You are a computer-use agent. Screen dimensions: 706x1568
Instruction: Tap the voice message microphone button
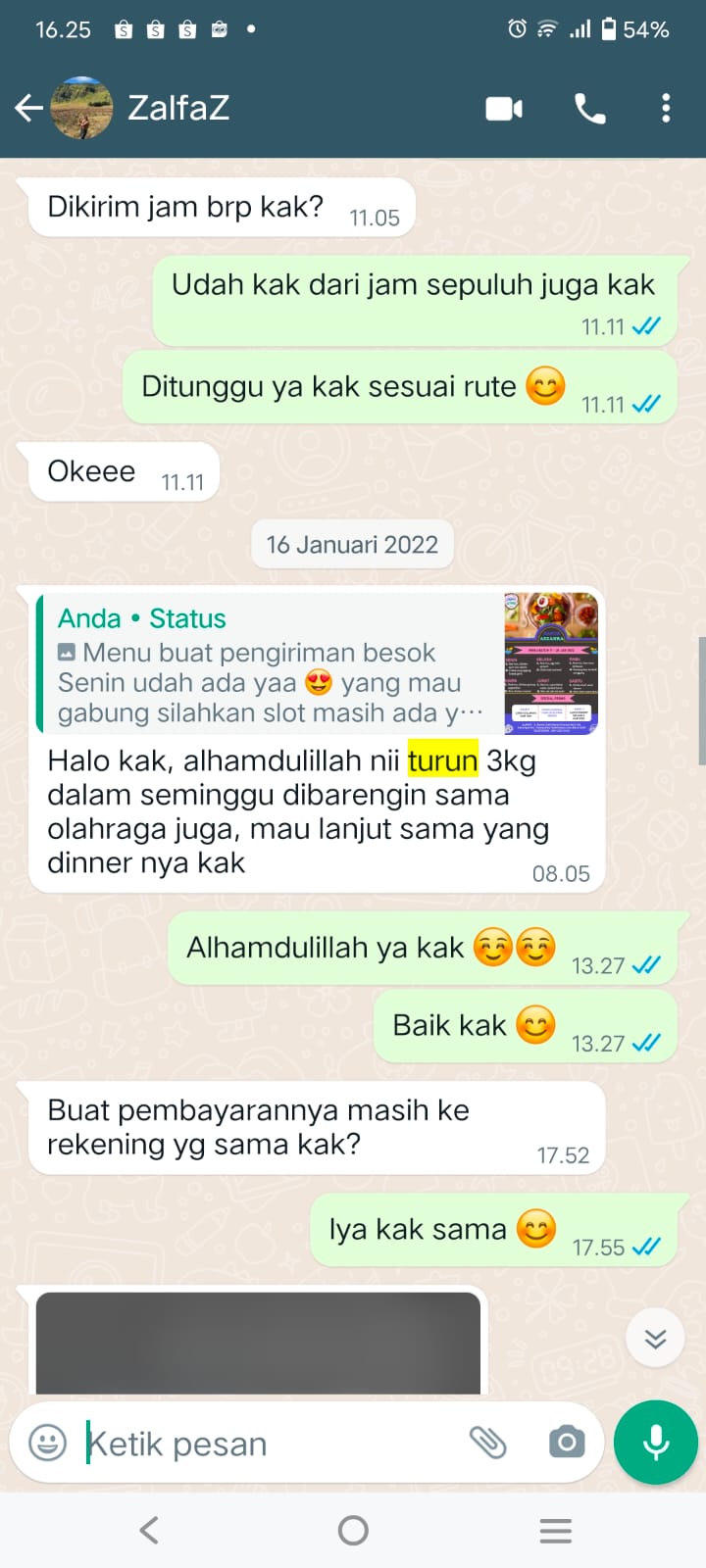[655, 1443]
